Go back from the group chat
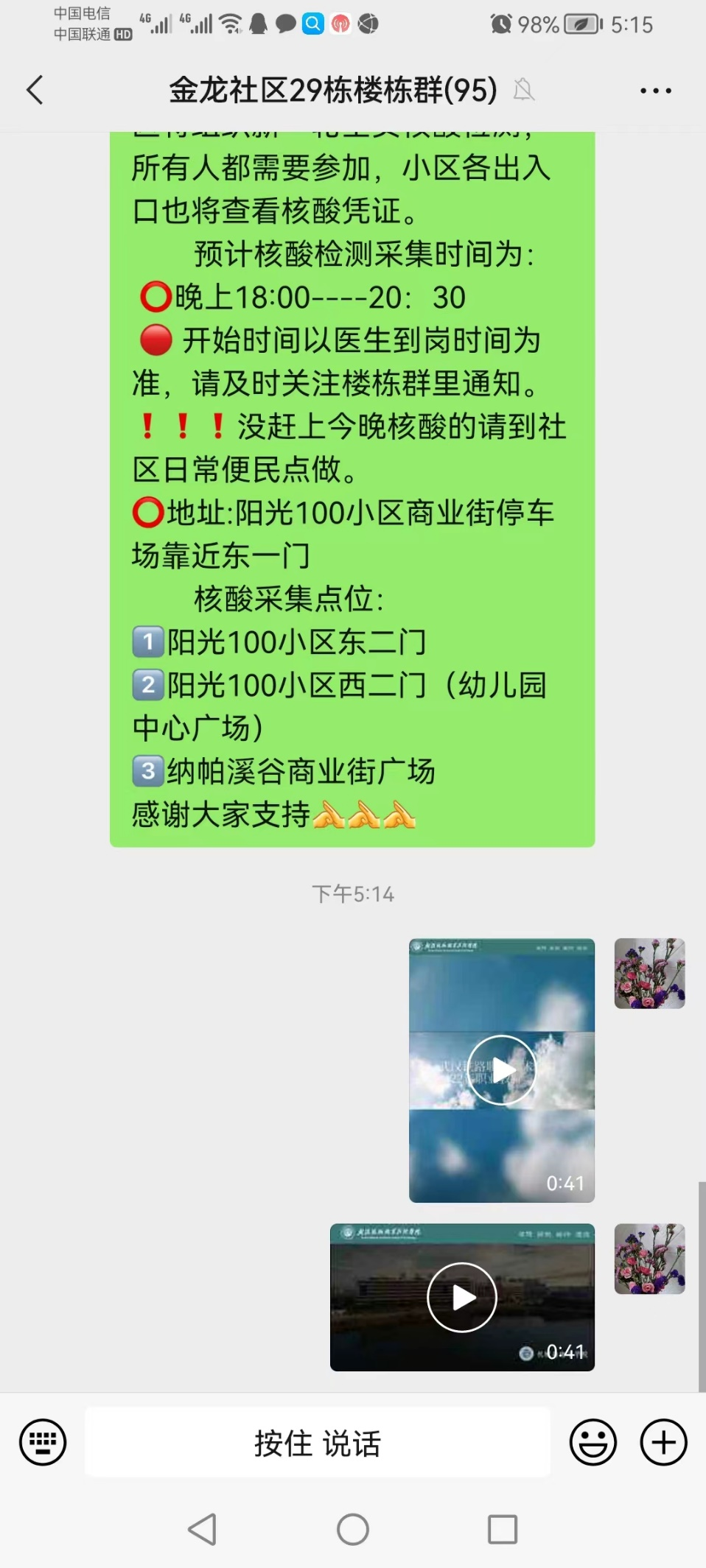The image size is (706, 1568). click(35, 90)
